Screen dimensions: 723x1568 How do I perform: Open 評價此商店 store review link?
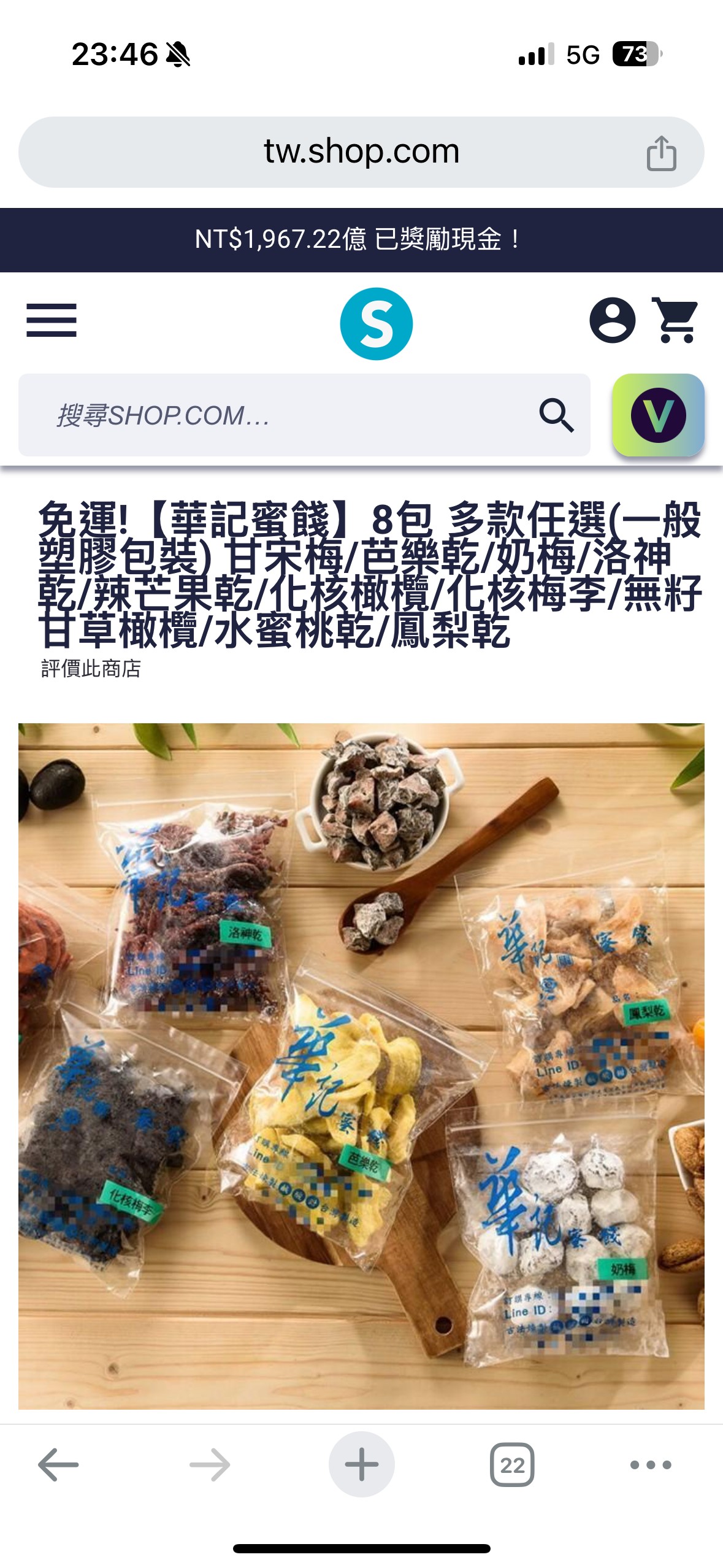pyautogui.click(x=91, y=669)
